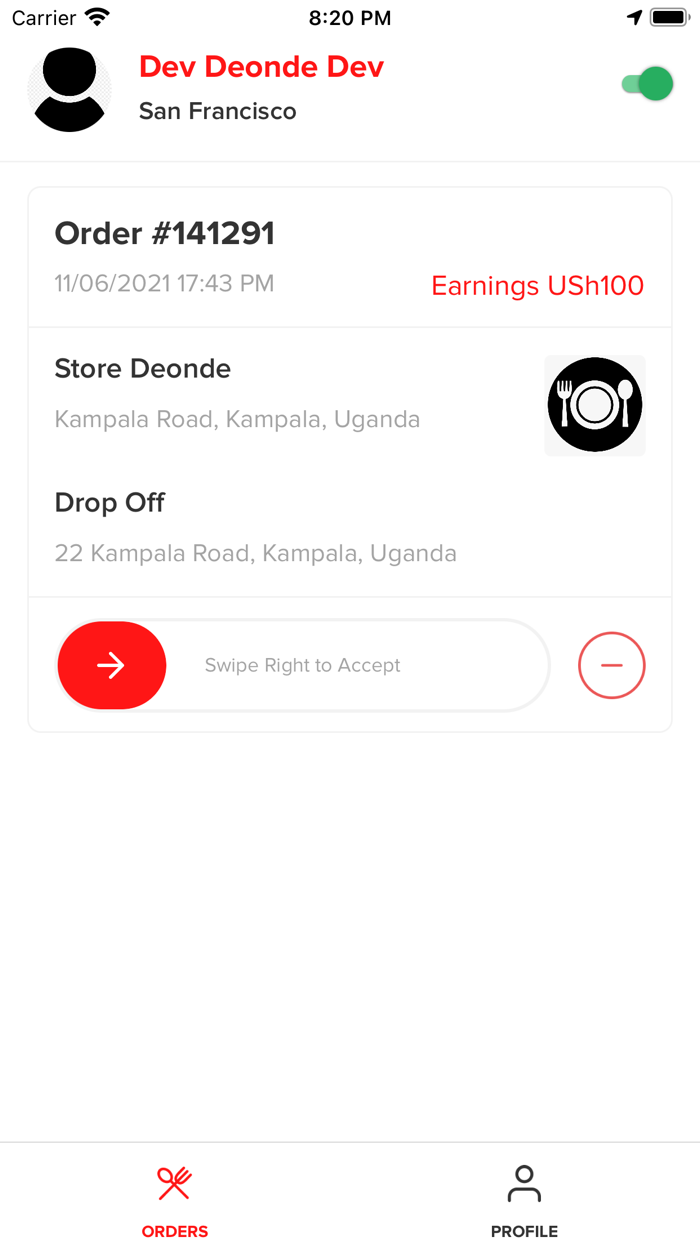Image resolution: width=700 pixels, height=1244 pixels.
Task: Open Order #141291 card details
Action: 350,459
